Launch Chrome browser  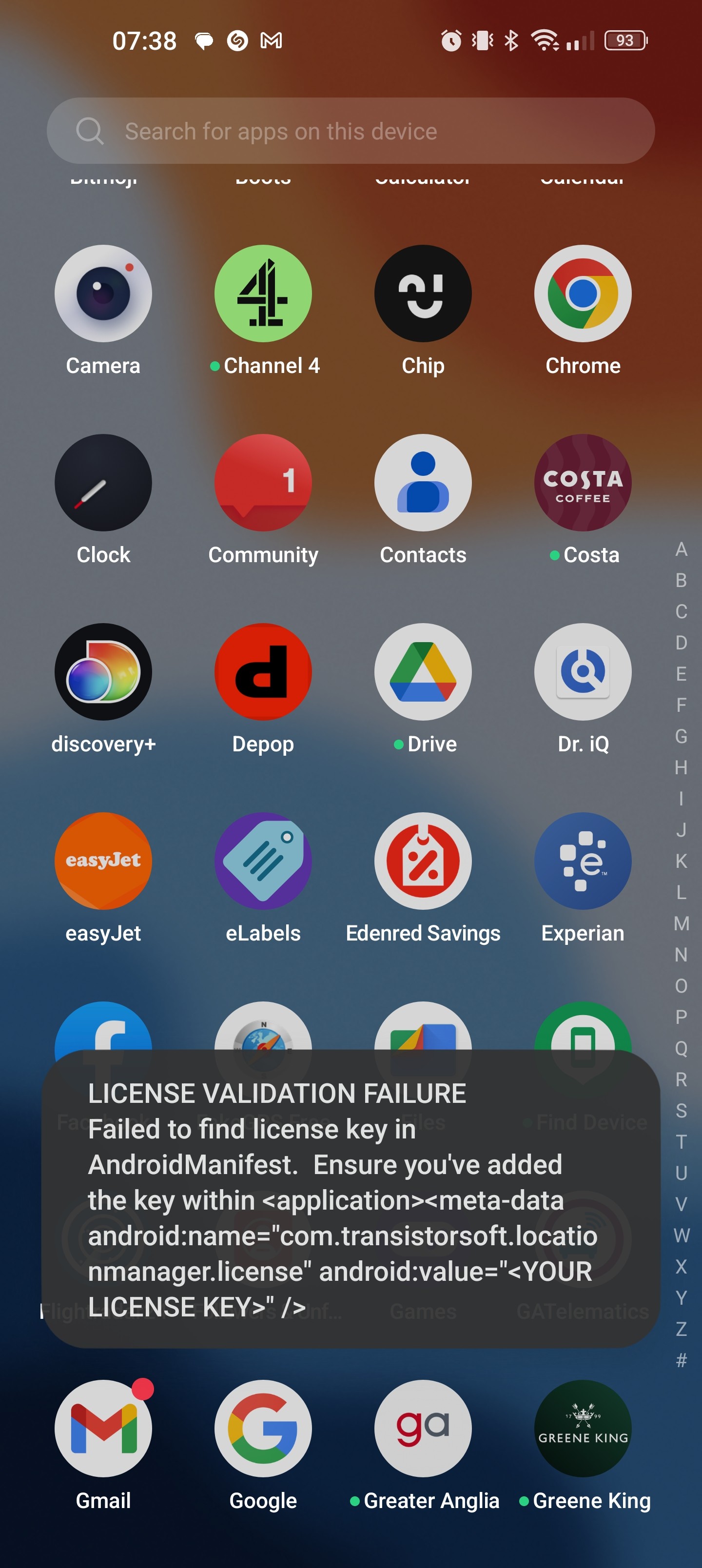(x=582, y=294)
